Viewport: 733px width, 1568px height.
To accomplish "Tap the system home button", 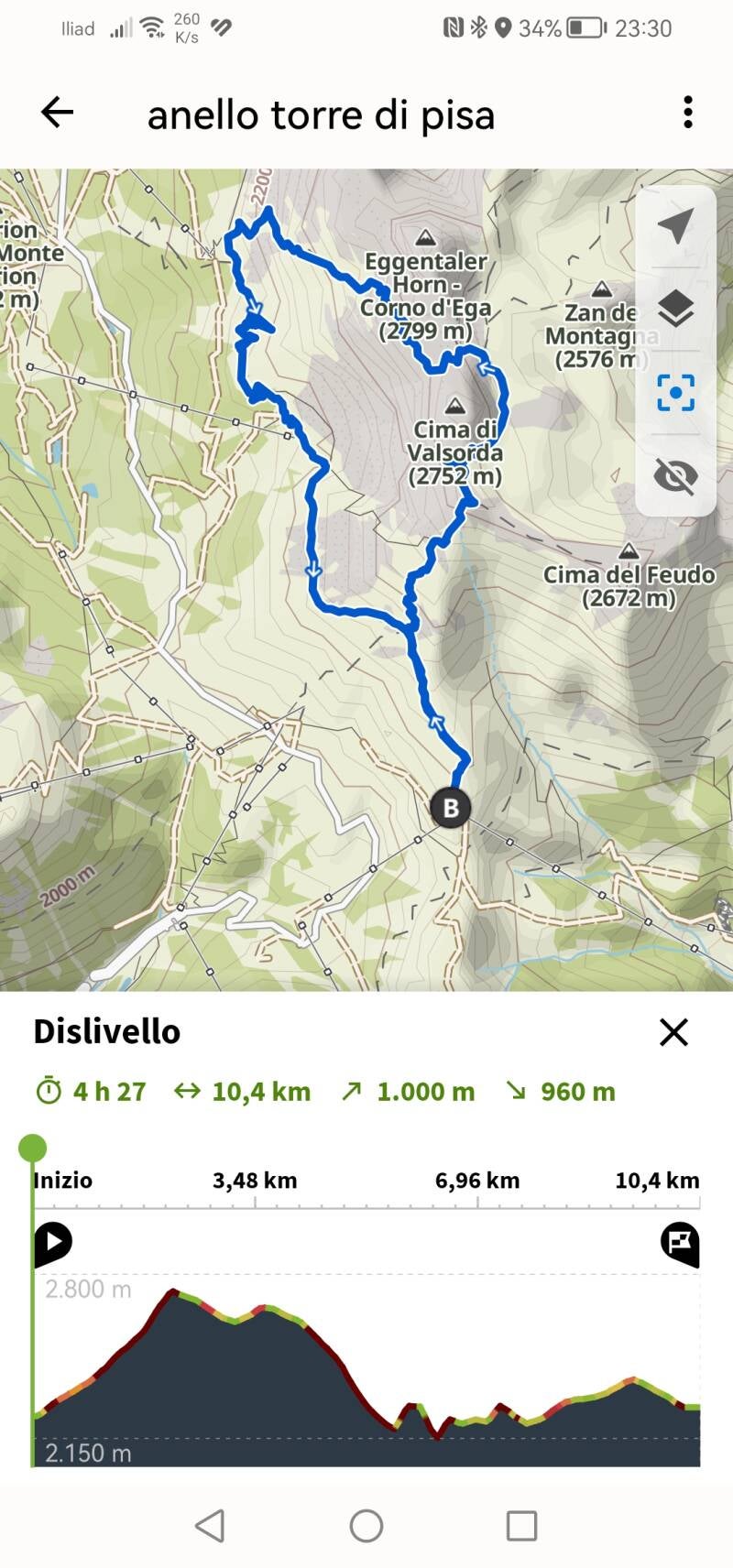I will tap(366, 1526).
